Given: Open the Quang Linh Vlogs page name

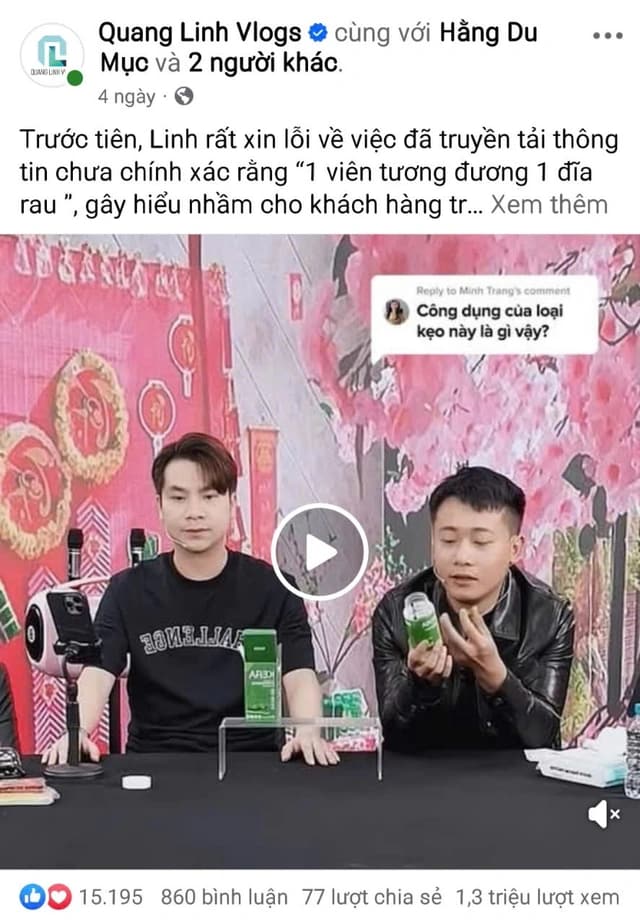Looking at the screenshot, I should (199, 33).
